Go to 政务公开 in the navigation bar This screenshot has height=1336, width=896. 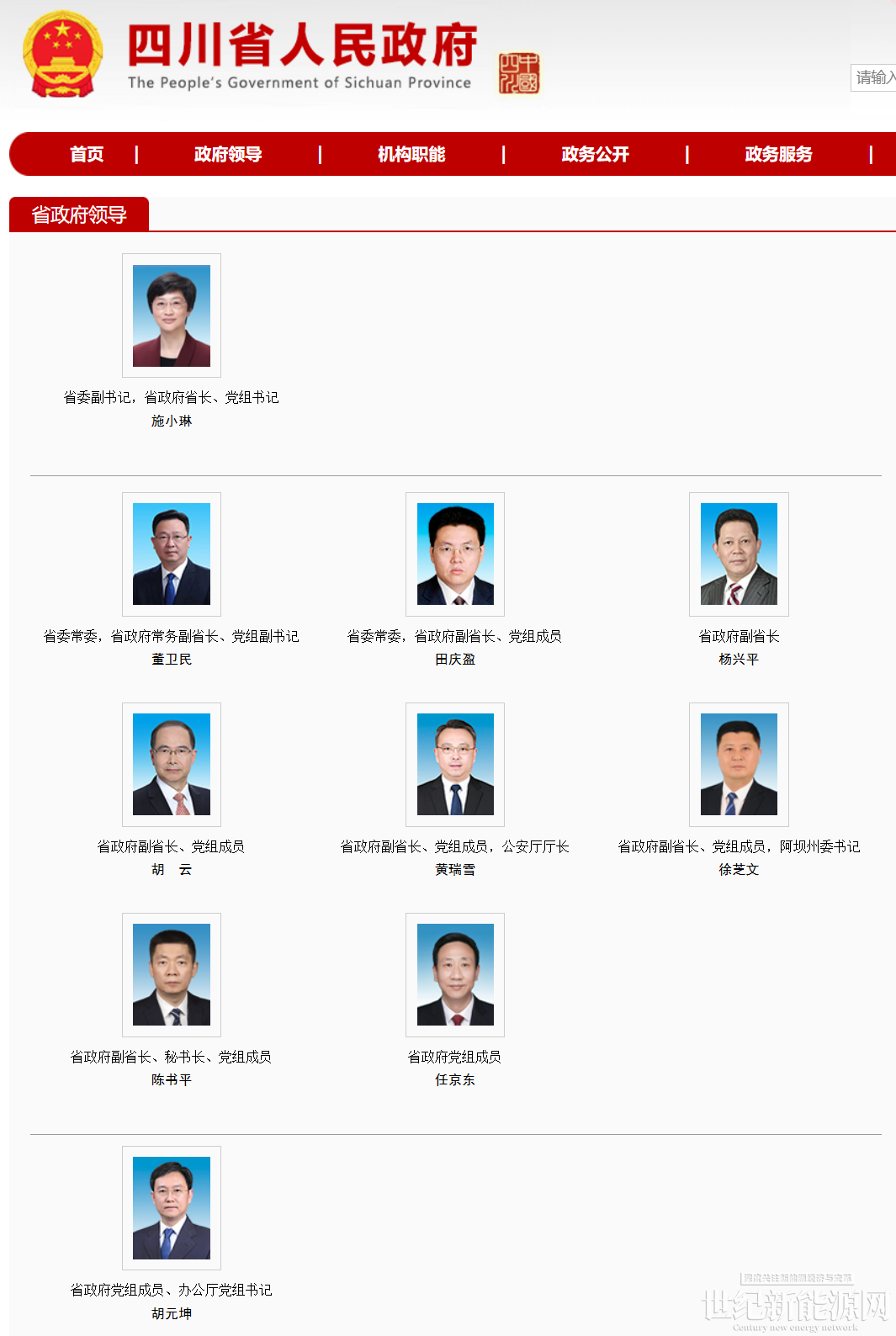point(595,154)
